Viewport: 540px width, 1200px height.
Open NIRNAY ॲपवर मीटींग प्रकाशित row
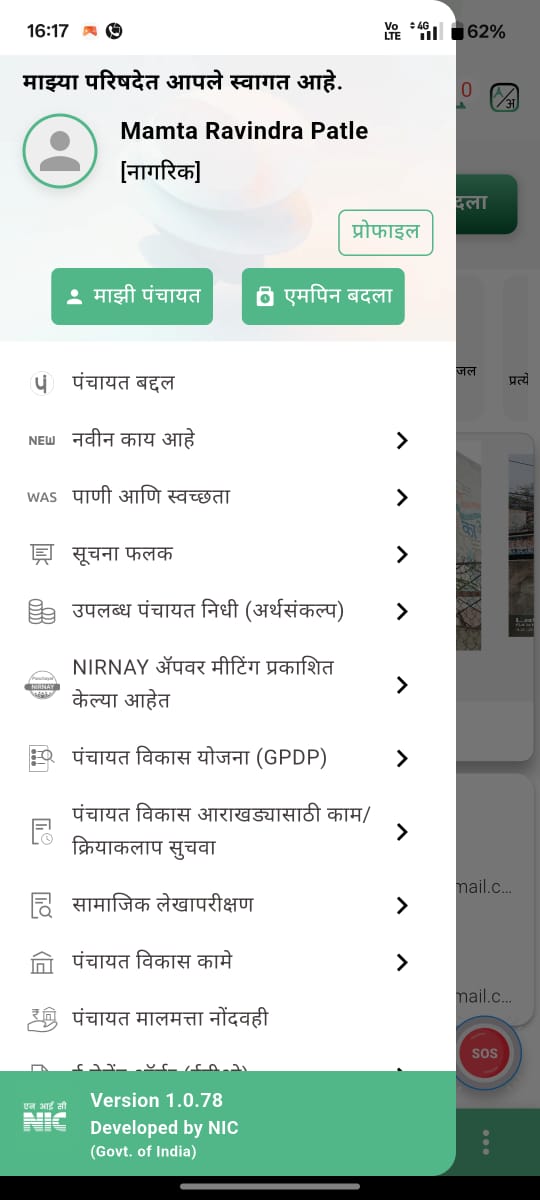click(x=228, y=684)
